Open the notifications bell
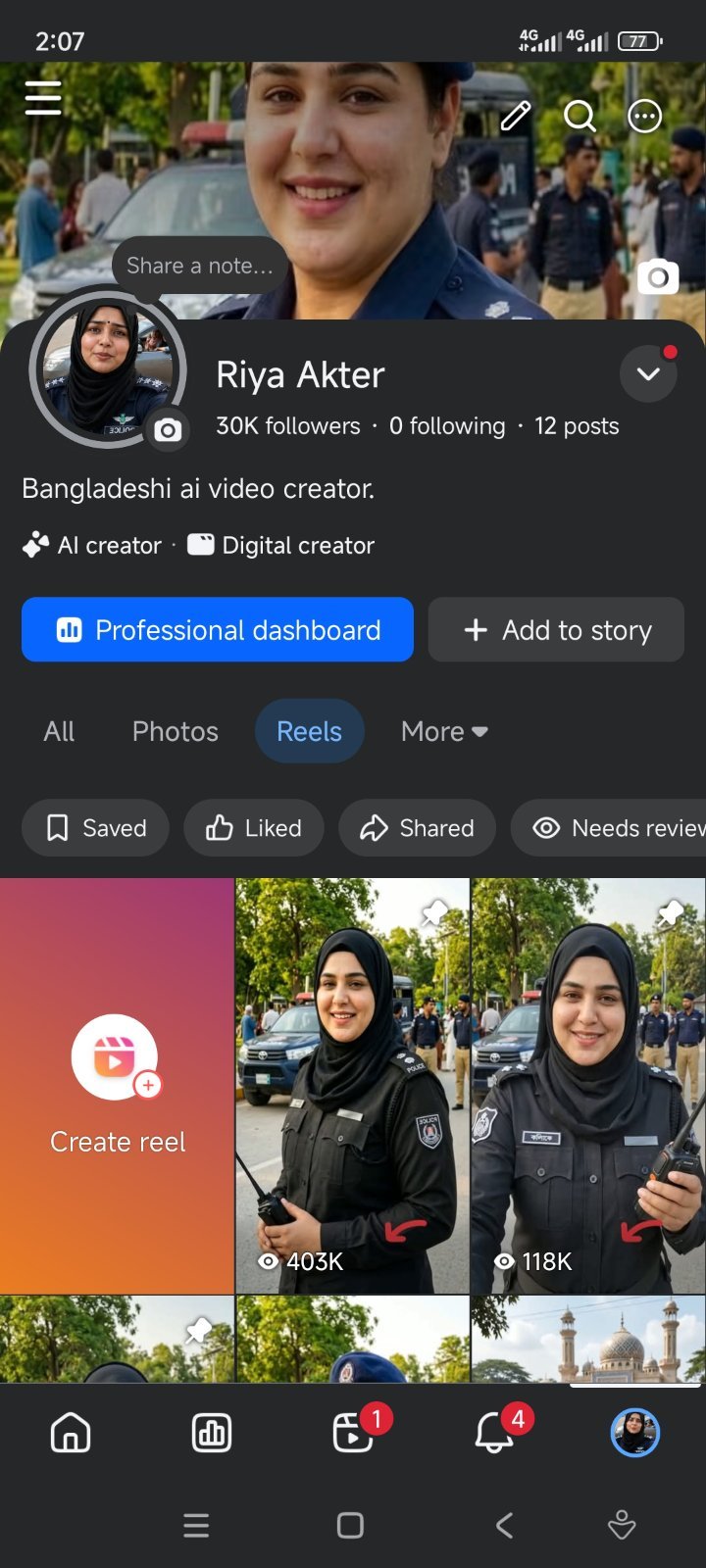706x1568 pixels. click(494, 1433)
